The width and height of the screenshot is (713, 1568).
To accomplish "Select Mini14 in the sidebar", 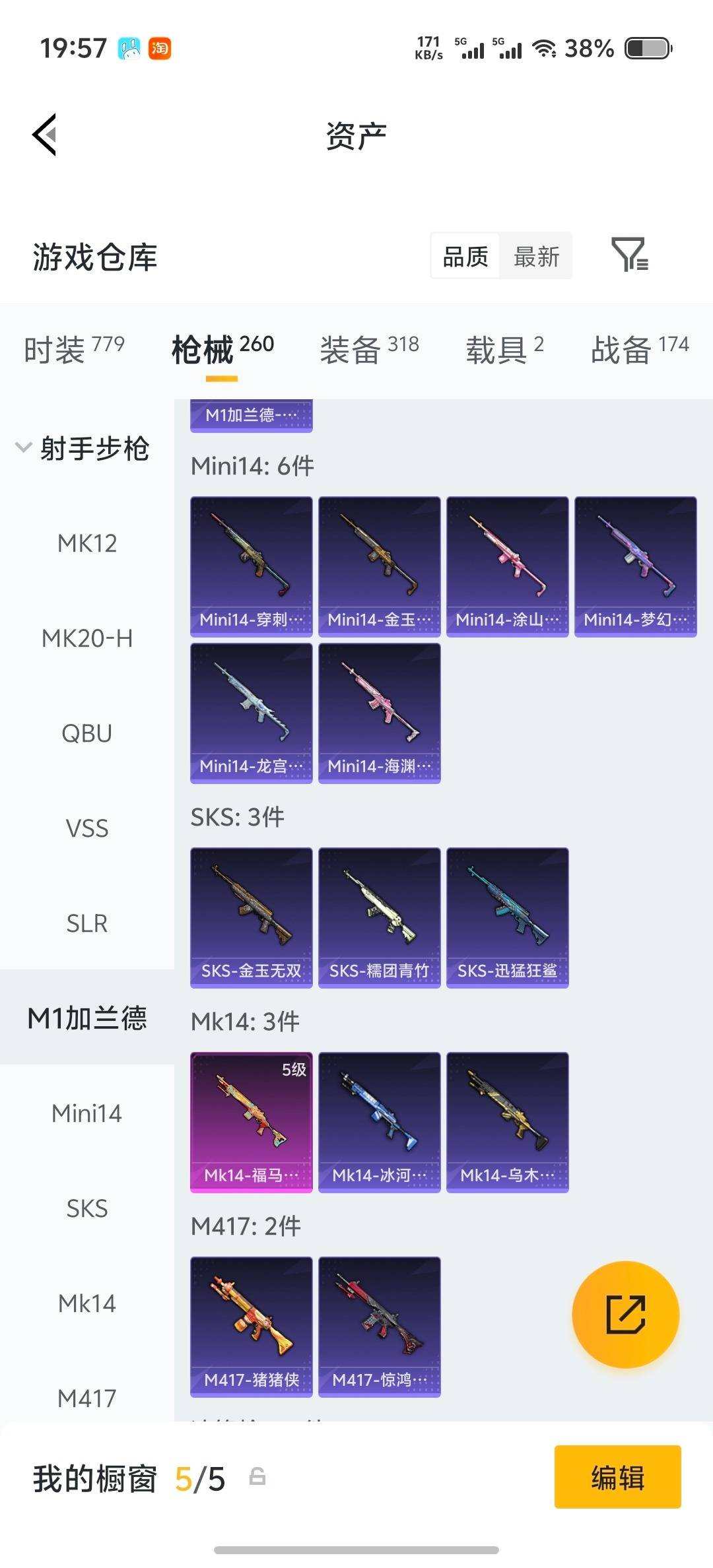I will click(x=86, y=1113).
